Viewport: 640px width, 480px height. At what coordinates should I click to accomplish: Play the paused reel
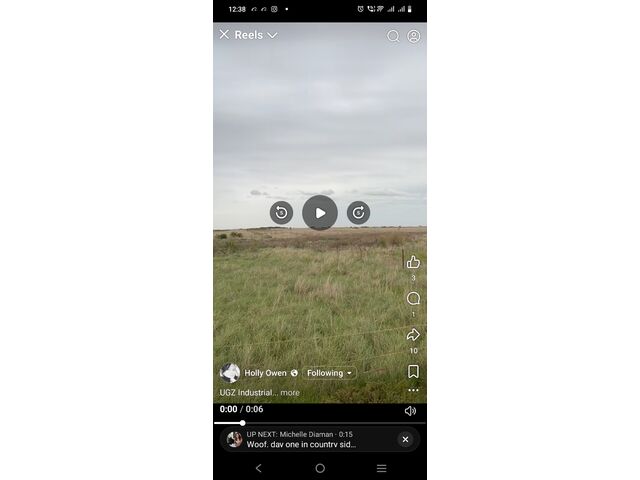(x=320, y=212)
